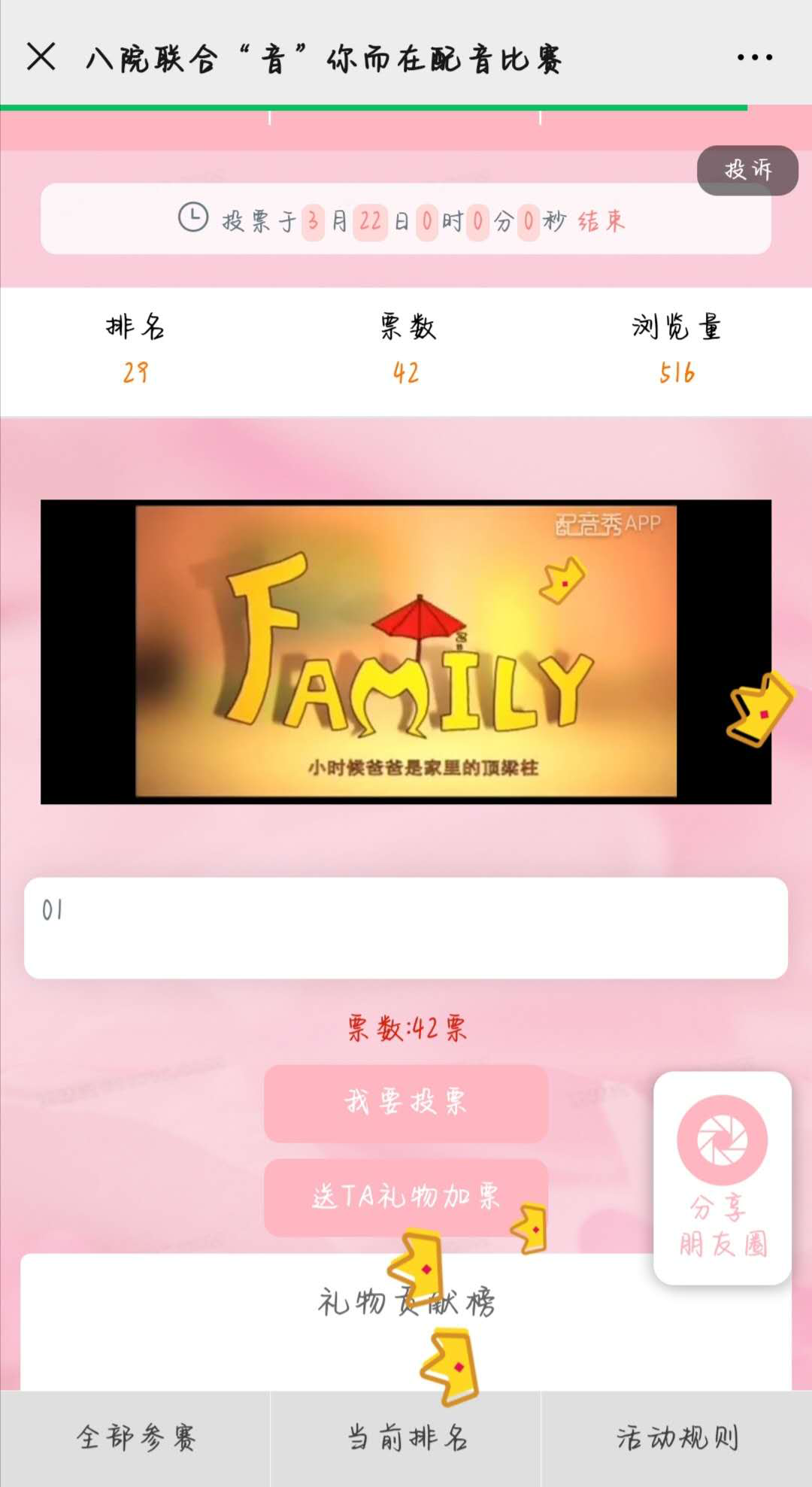Open the three-dot overflow menu

pos(754,58)
